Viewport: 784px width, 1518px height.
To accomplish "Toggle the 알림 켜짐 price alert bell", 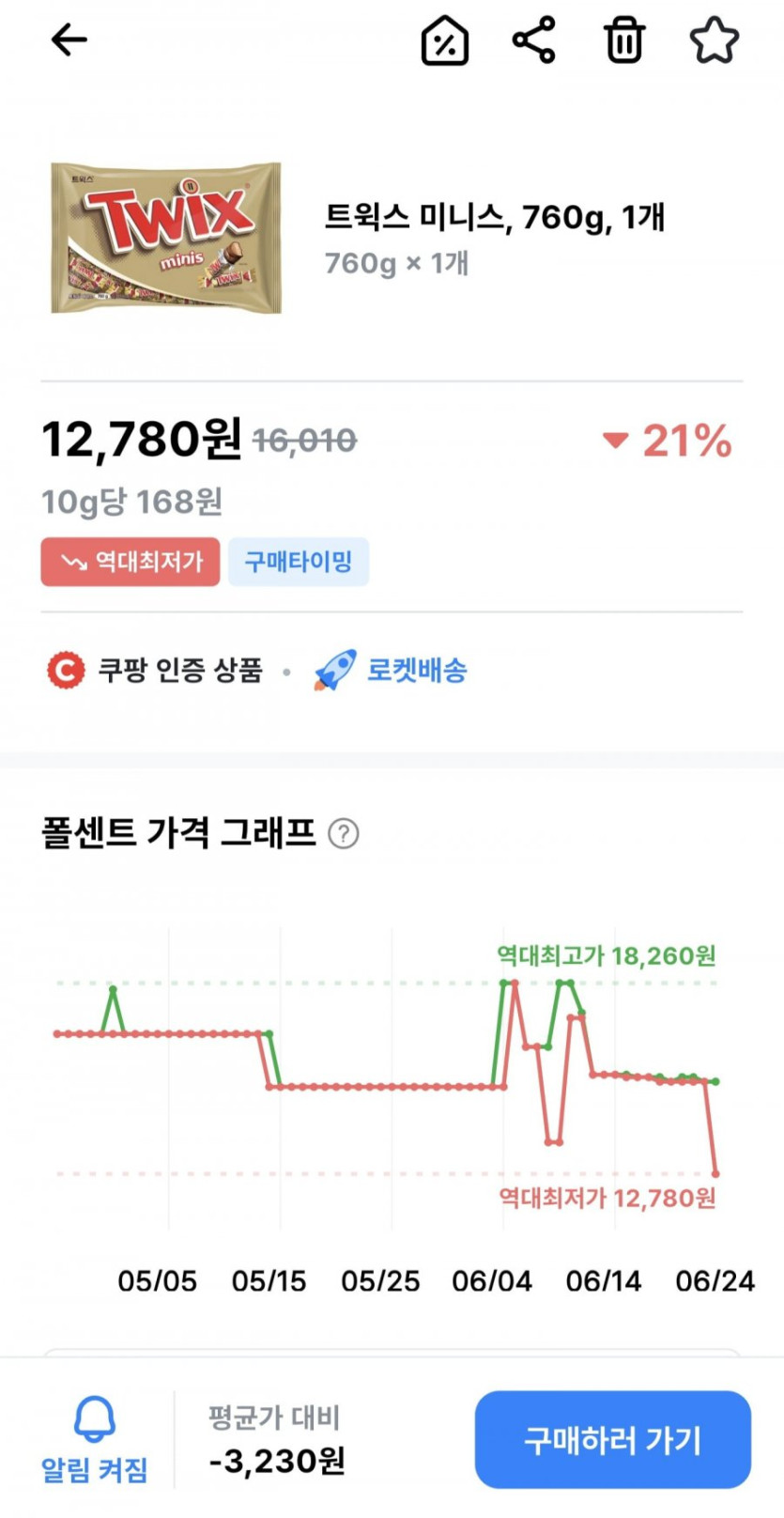I will click(95, 1438).
